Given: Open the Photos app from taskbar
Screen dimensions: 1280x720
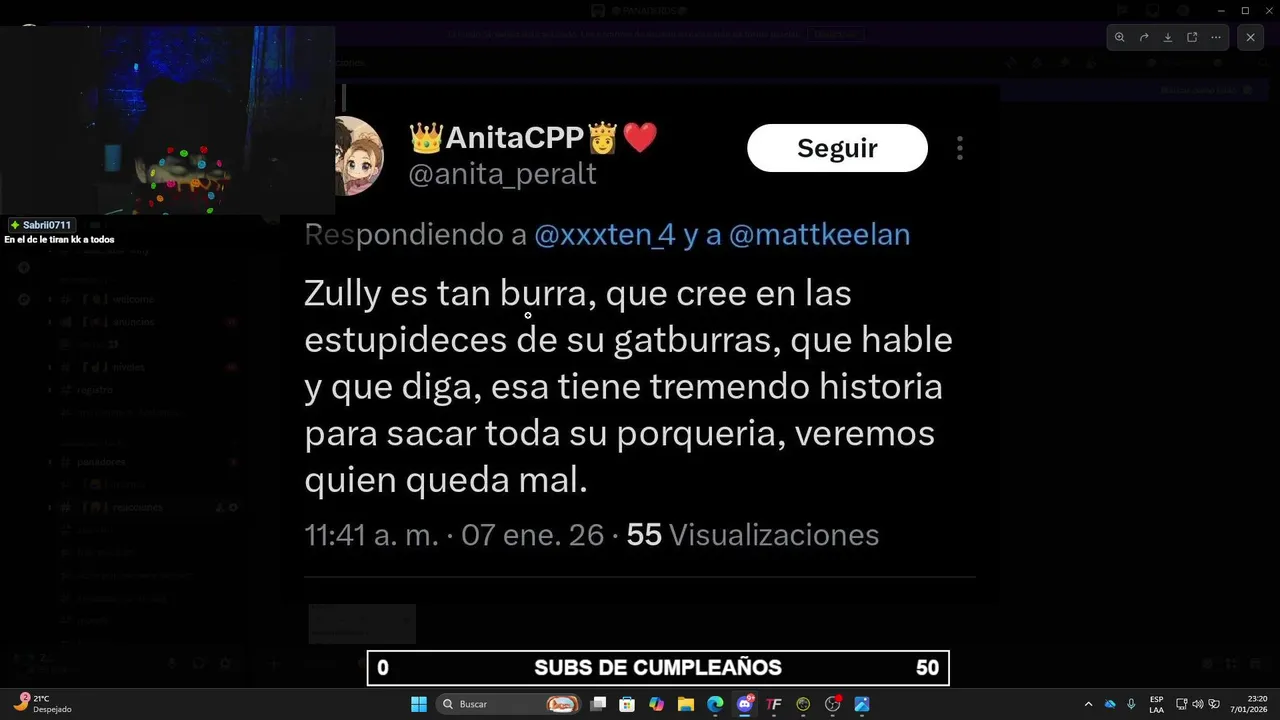Looking at the screenshot, I should coord(861,704).
